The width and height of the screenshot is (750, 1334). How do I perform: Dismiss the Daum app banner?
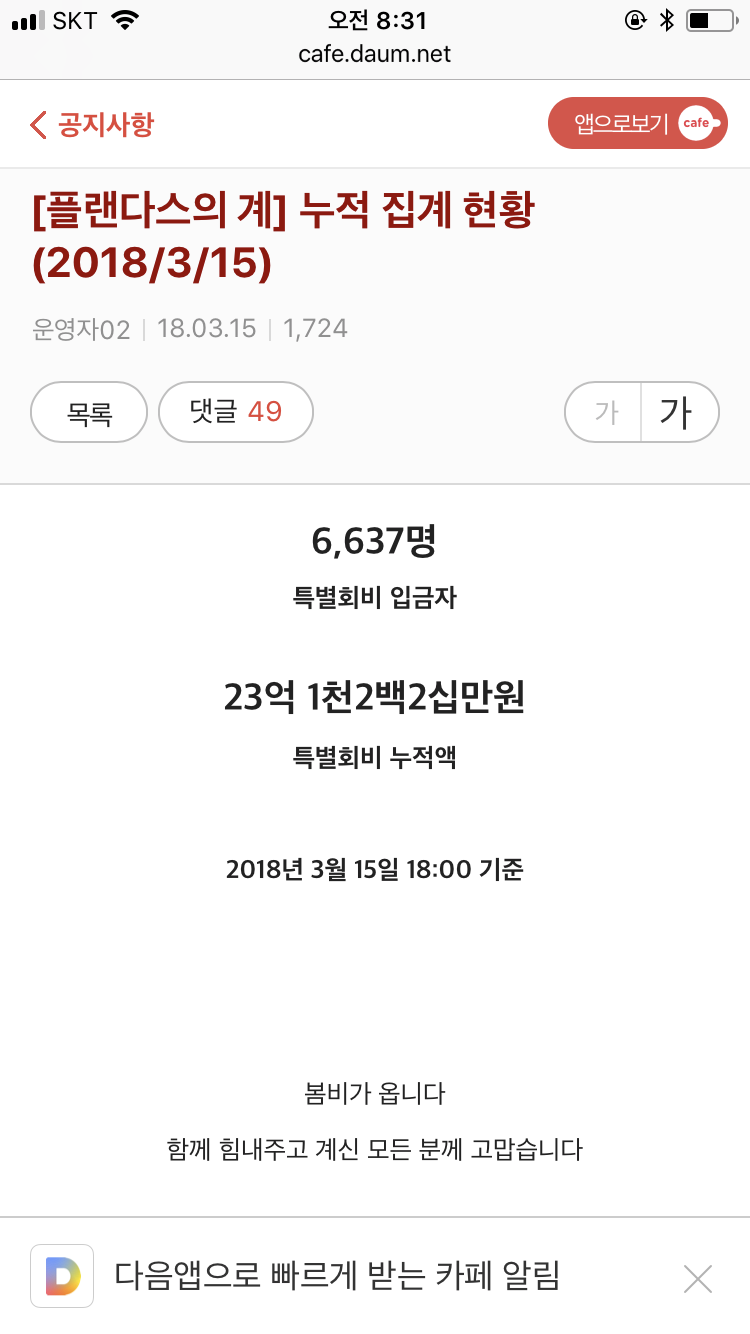click(697, 1278)
